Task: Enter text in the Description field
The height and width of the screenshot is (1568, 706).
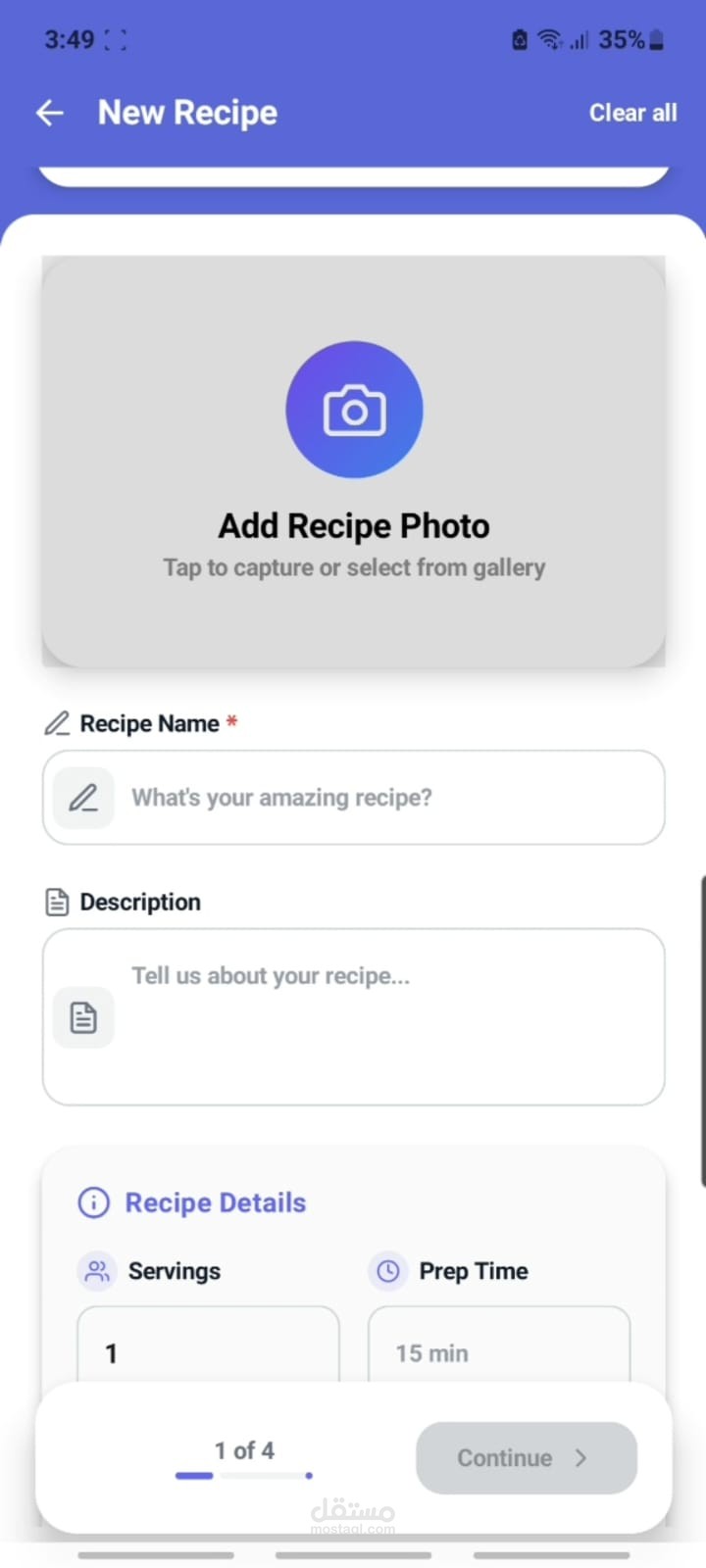Action: (353, 1017)
